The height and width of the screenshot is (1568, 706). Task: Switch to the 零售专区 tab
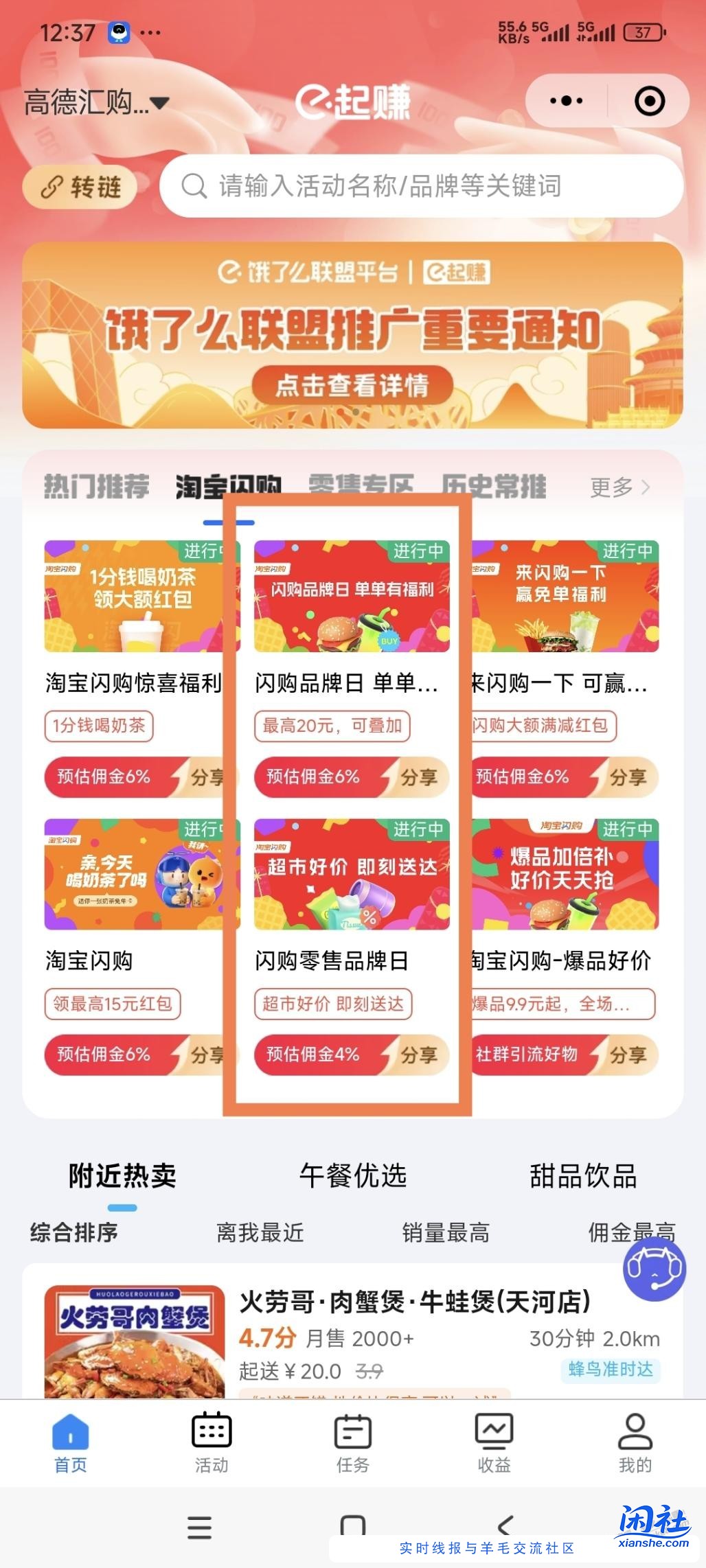363,485
